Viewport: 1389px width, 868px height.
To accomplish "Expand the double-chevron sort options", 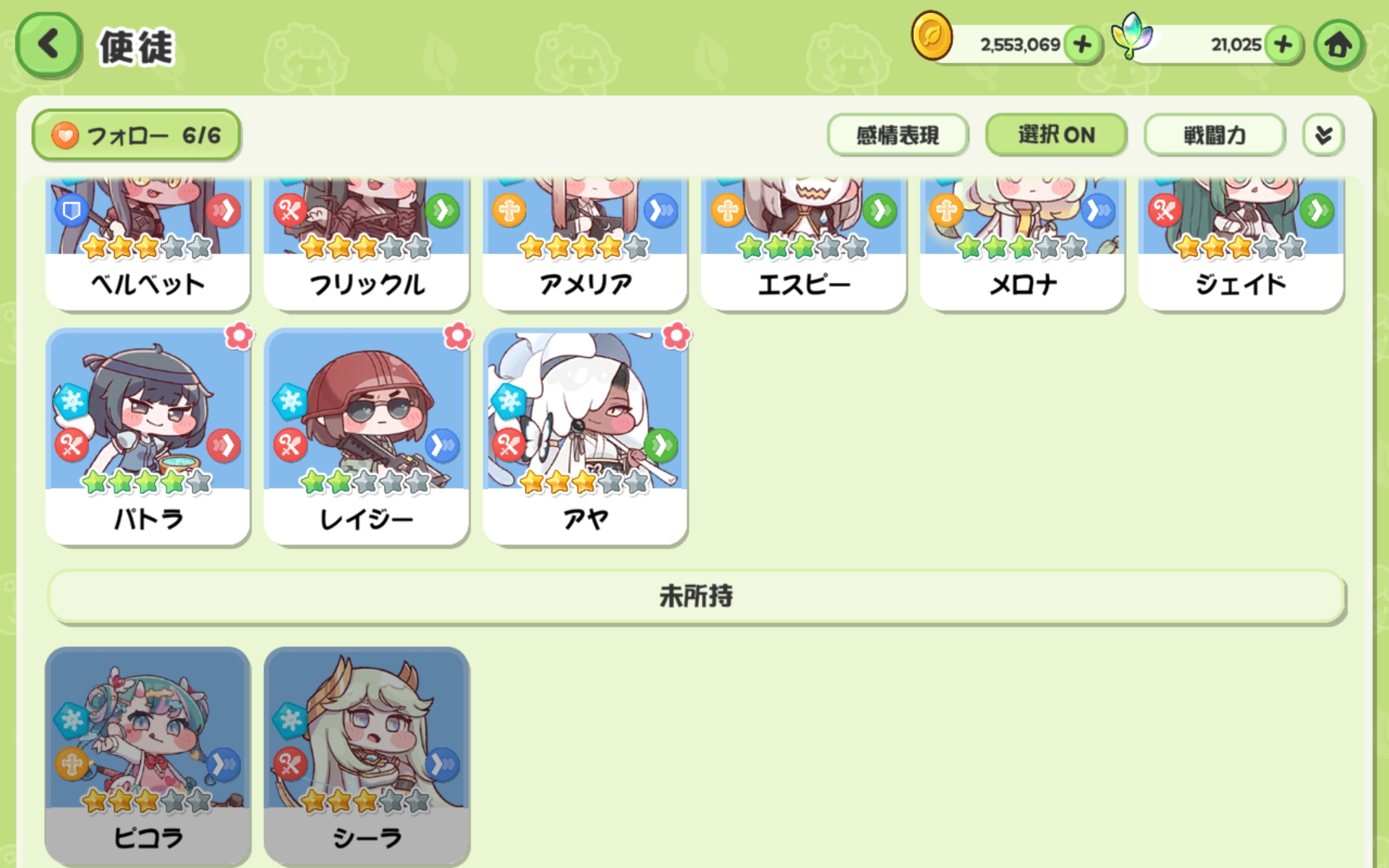I will (x=1323, y=135).
